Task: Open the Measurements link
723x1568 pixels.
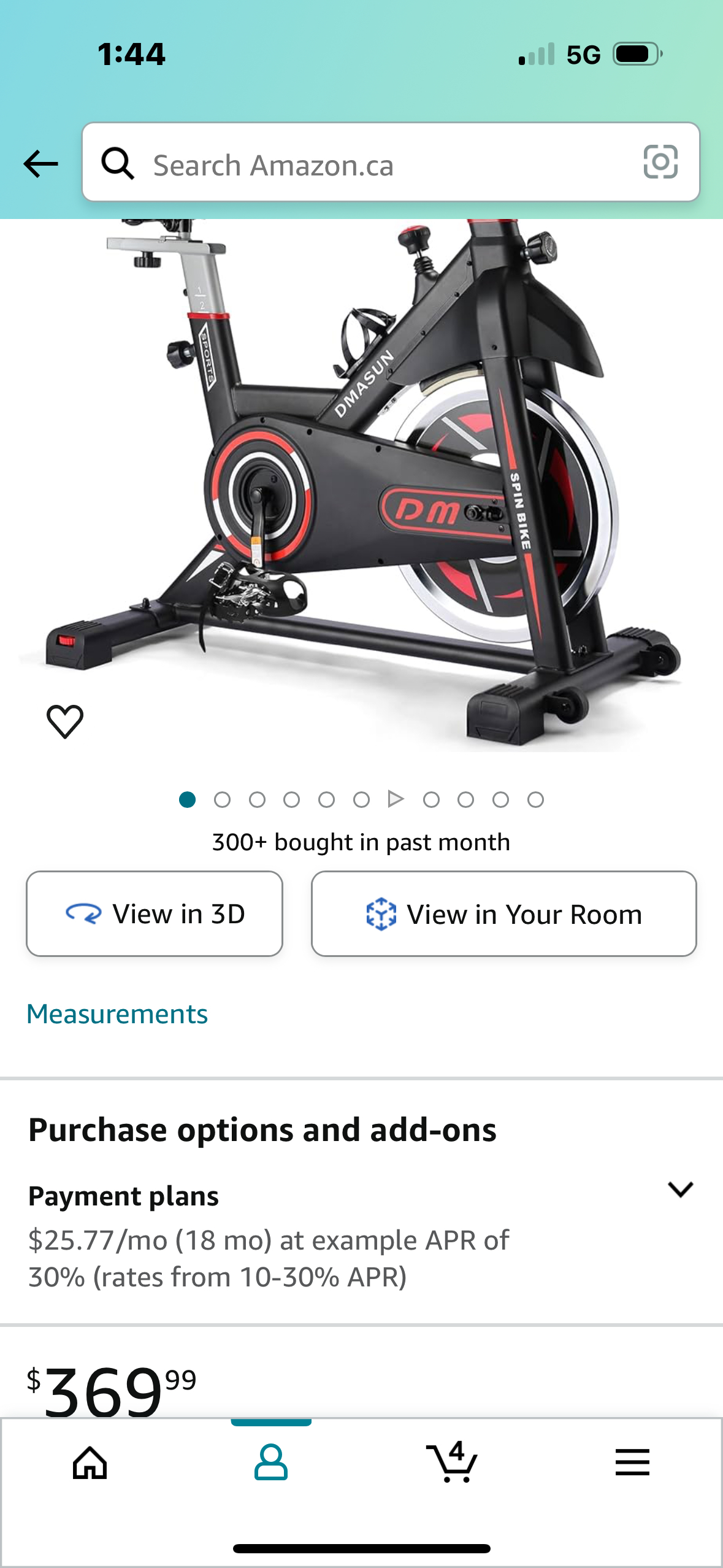Action: click(117, 1014)
